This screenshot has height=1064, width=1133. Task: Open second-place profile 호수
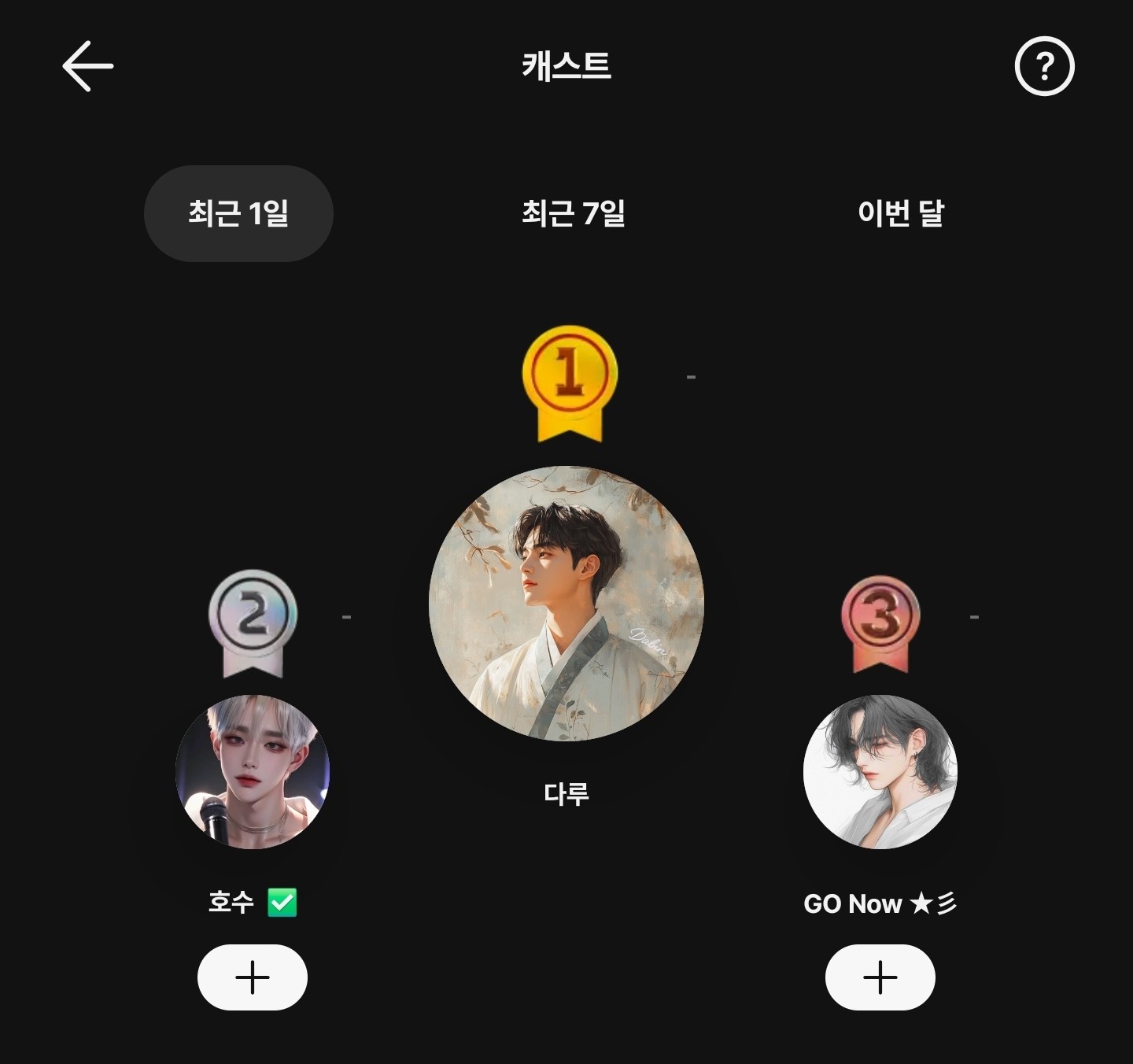(252, 771)
